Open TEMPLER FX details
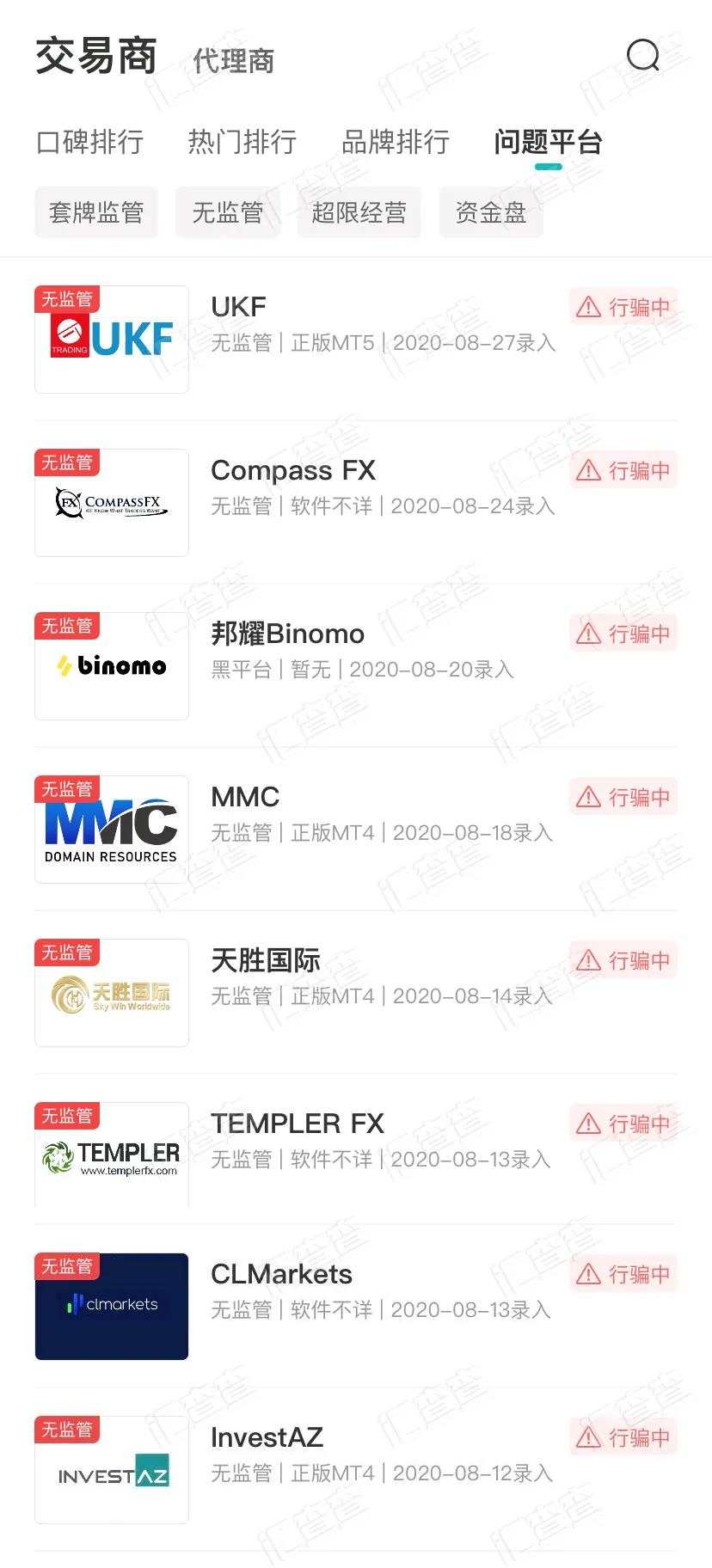 (356, 1154)
